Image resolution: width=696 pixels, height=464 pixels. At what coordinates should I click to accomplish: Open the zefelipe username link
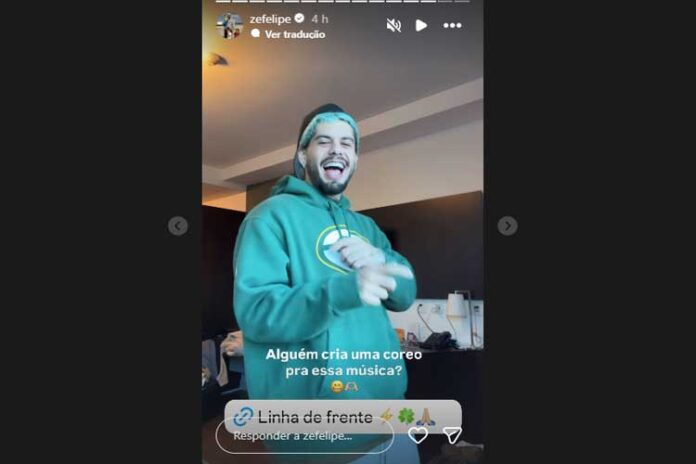pos(268,19)
